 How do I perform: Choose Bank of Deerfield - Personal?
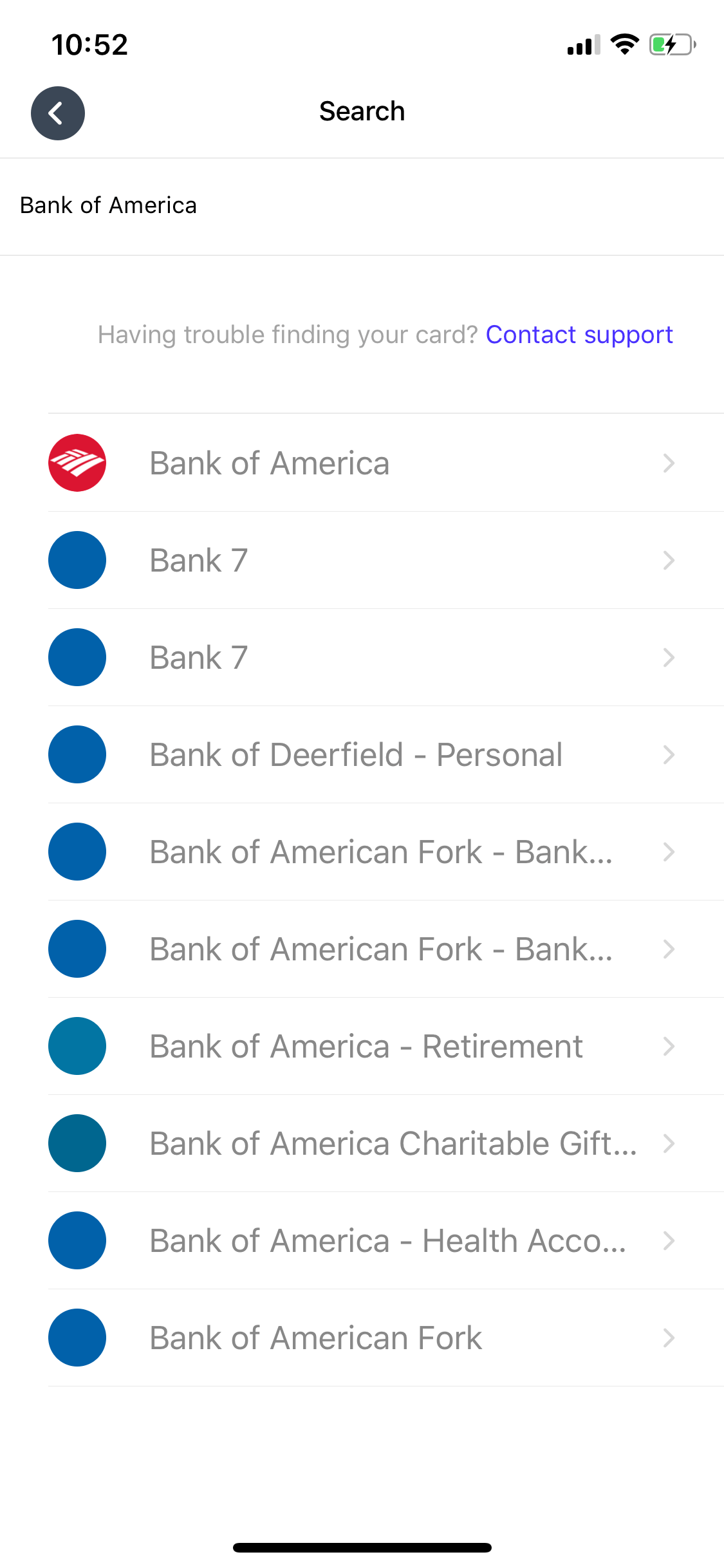click(386, 754)
